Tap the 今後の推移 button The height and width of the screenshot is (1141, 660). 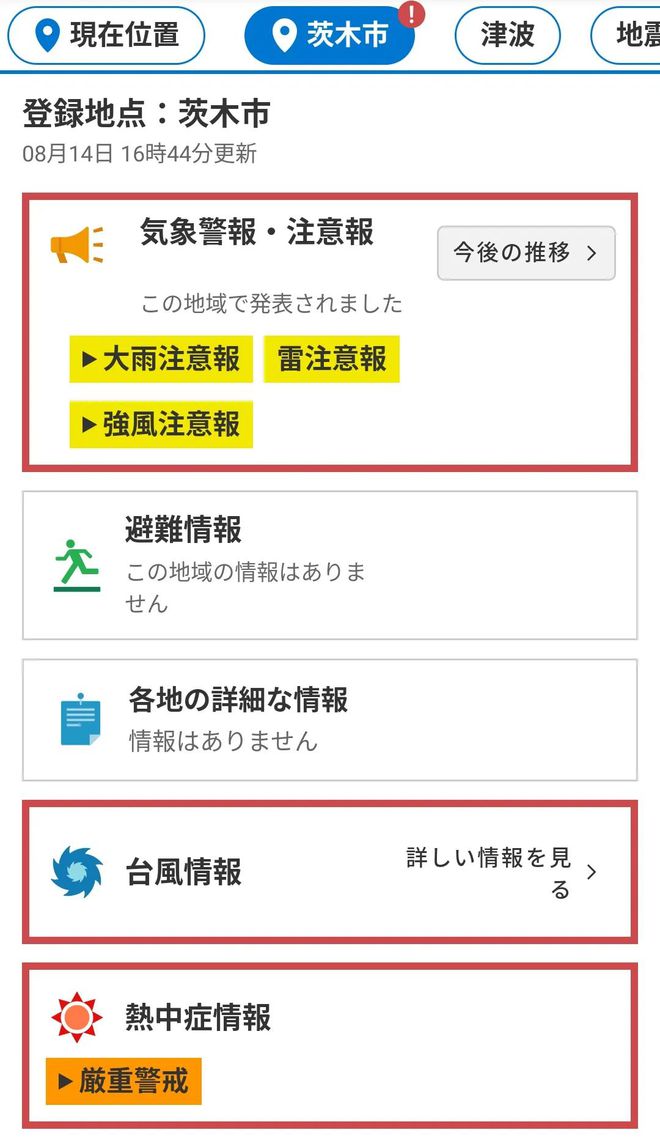(526, 253)
